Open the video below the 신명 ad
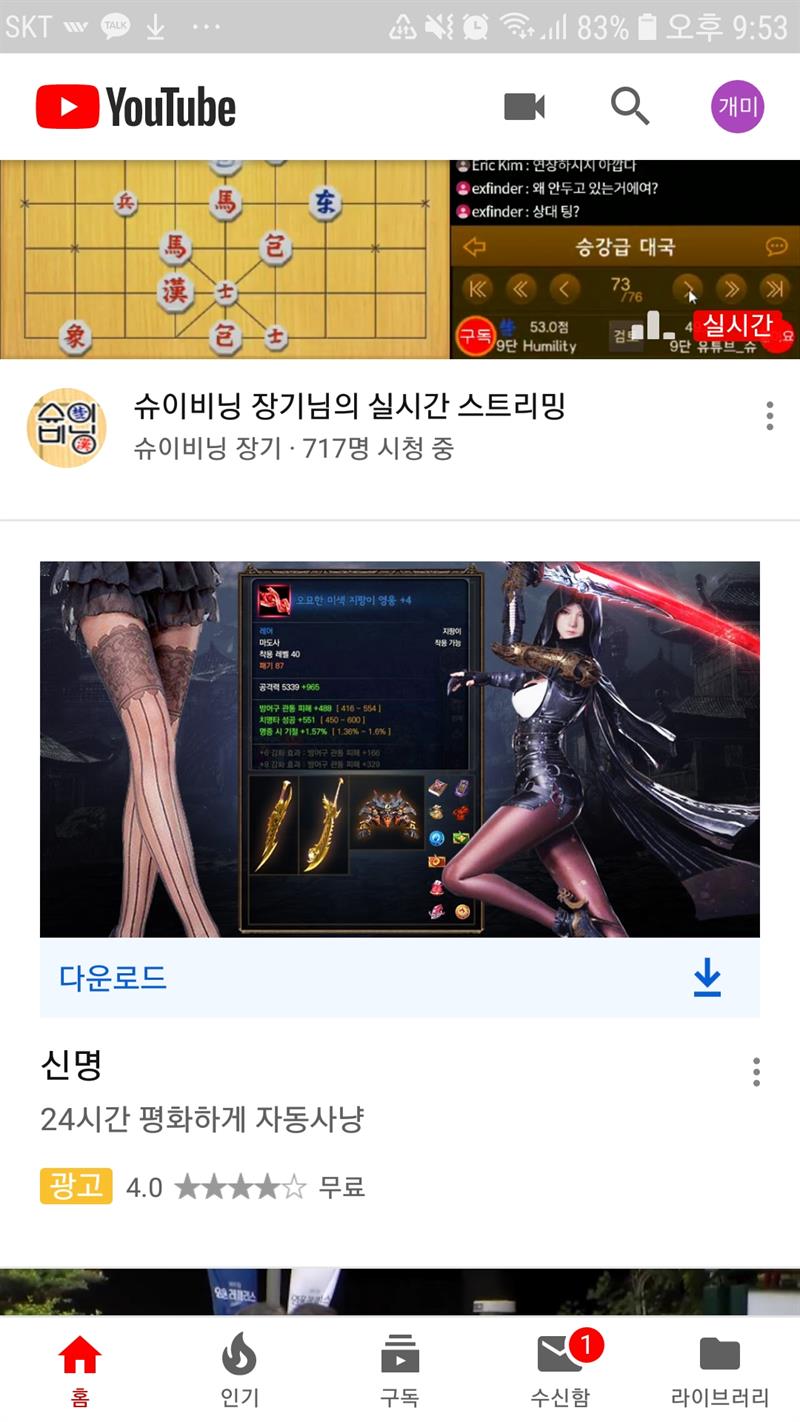The width and height of the screenshot is (800, 1422). tap(400, 1292)
